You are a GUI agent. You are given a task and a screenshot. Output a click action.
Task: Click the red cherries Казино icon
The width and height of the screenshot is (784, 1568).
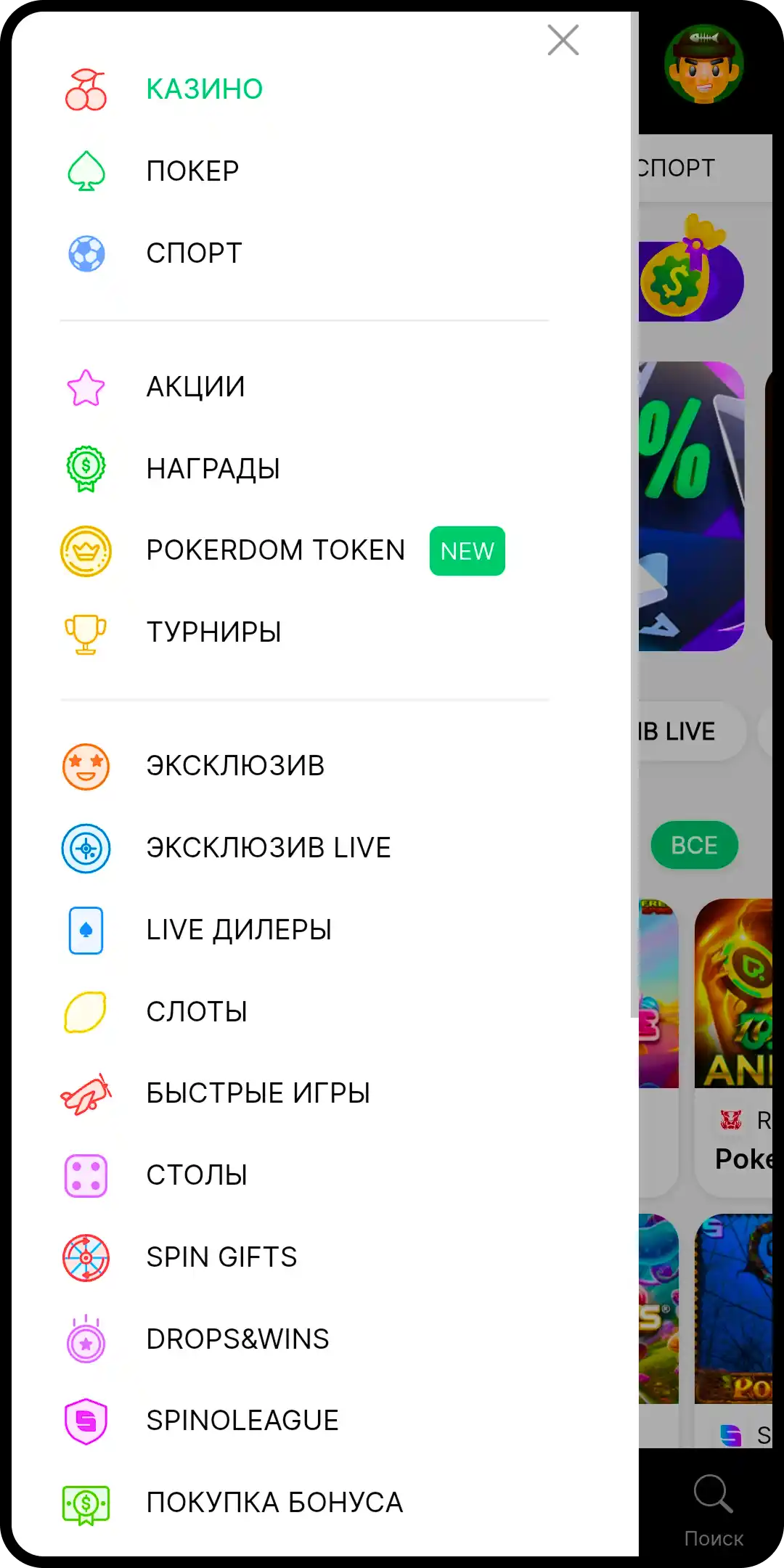[x=86, y=89]
